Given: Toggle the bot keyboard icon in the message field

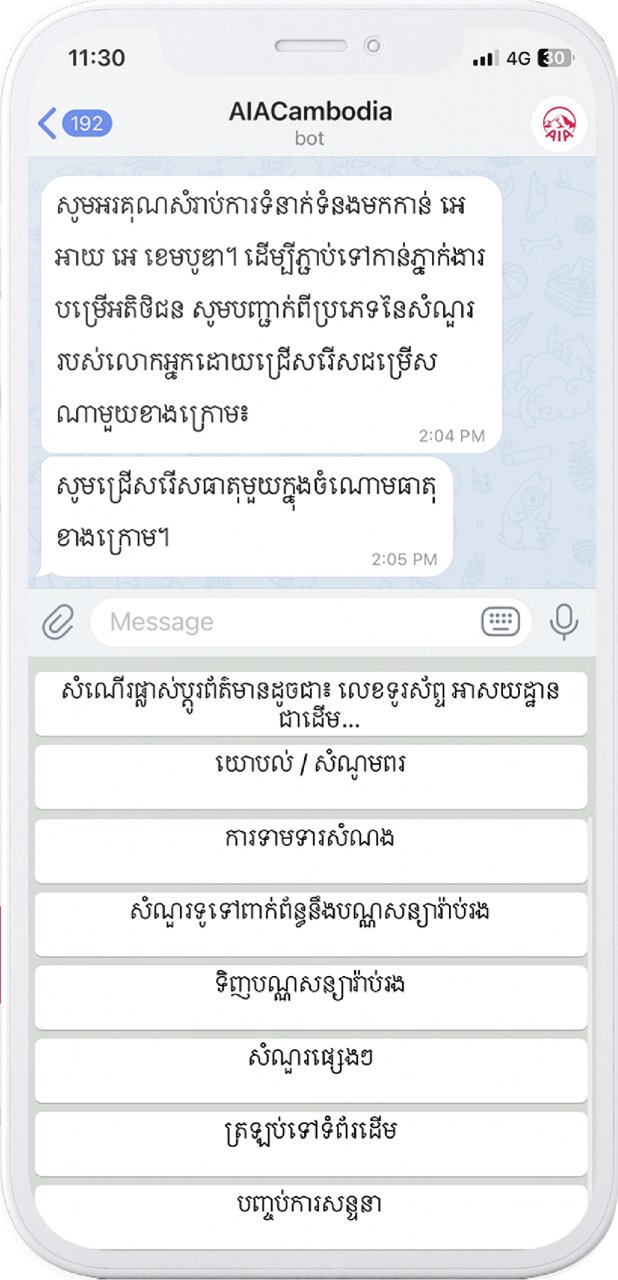Looking at the screenshot, I should click(501, 622).
